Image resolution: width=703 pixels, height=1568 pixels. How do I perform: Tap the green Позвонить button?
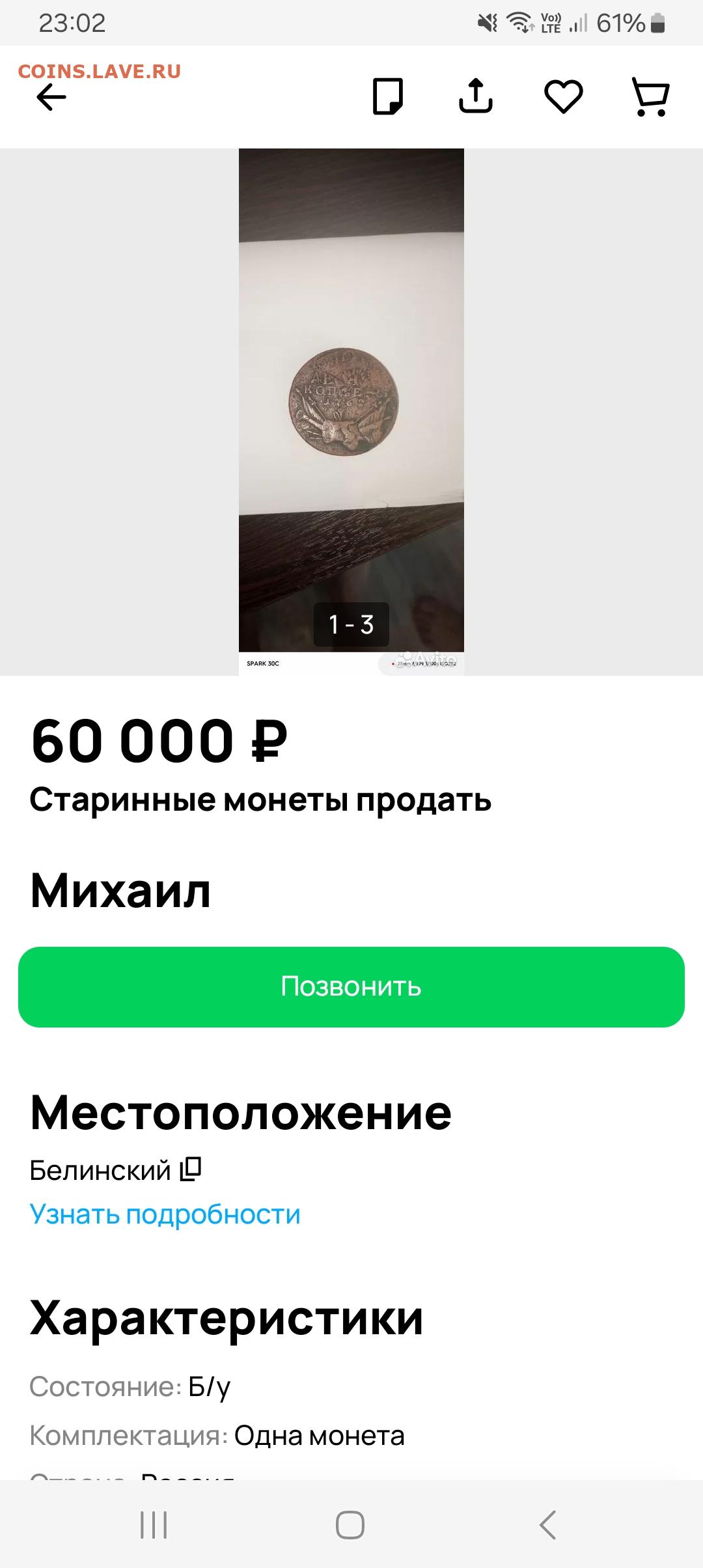tap(351, 987)
